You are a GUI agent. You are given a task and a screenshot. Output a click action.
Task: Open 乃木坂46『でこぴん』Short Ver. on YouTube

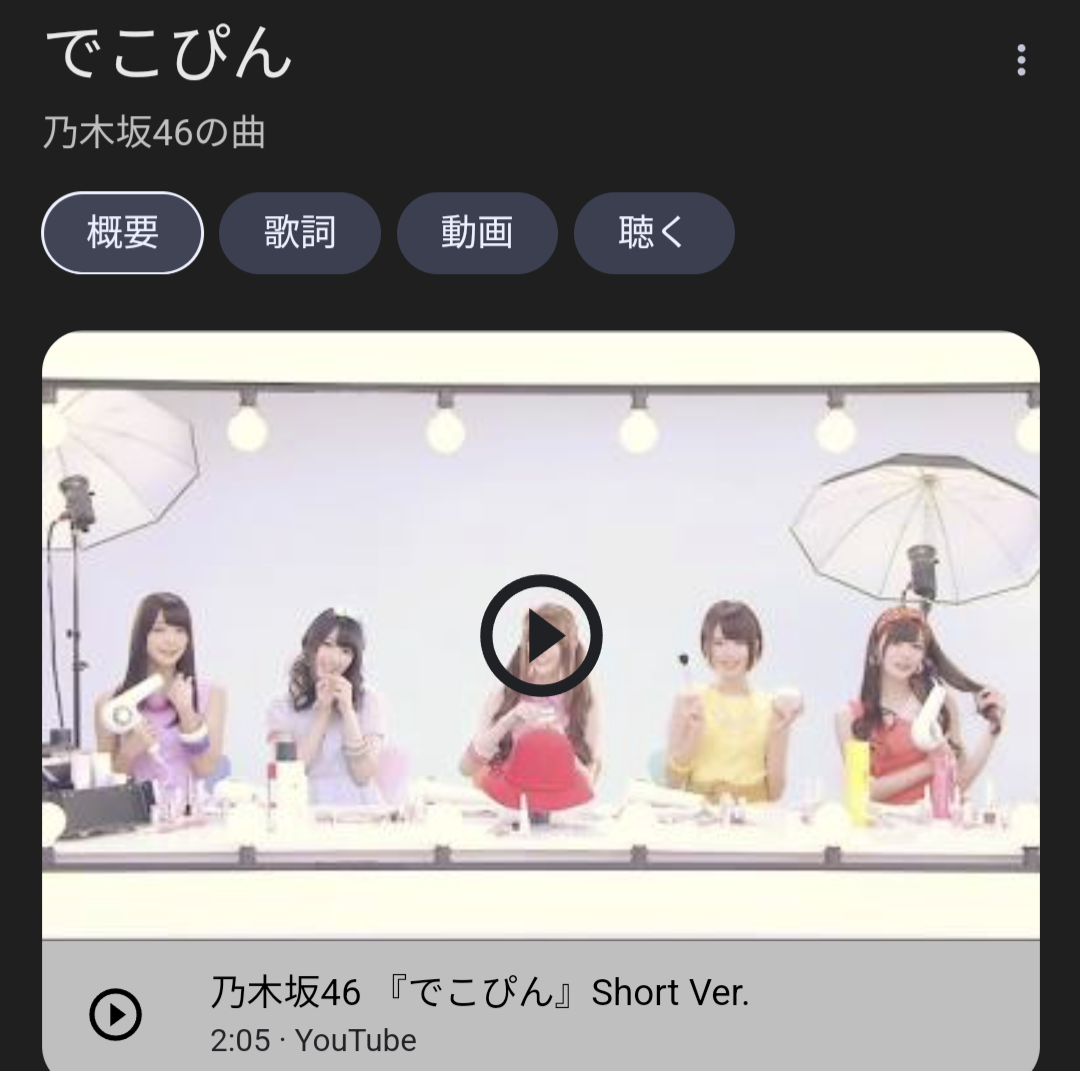click(x=480, y=994)
